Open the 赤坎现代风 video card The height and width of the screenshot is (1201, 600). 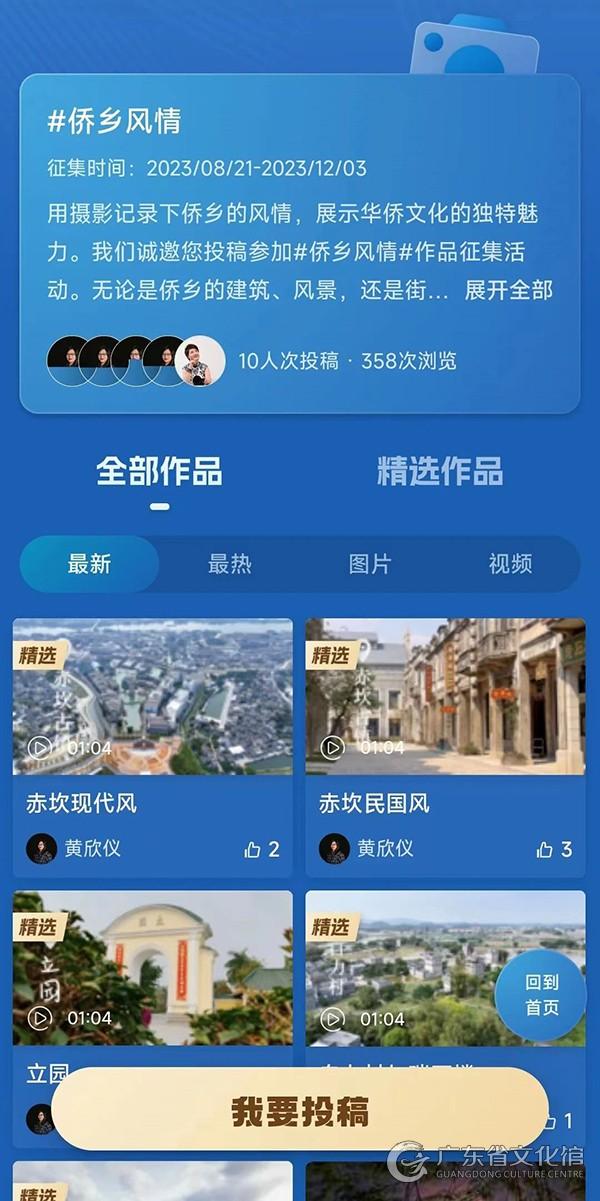[152, 697]
